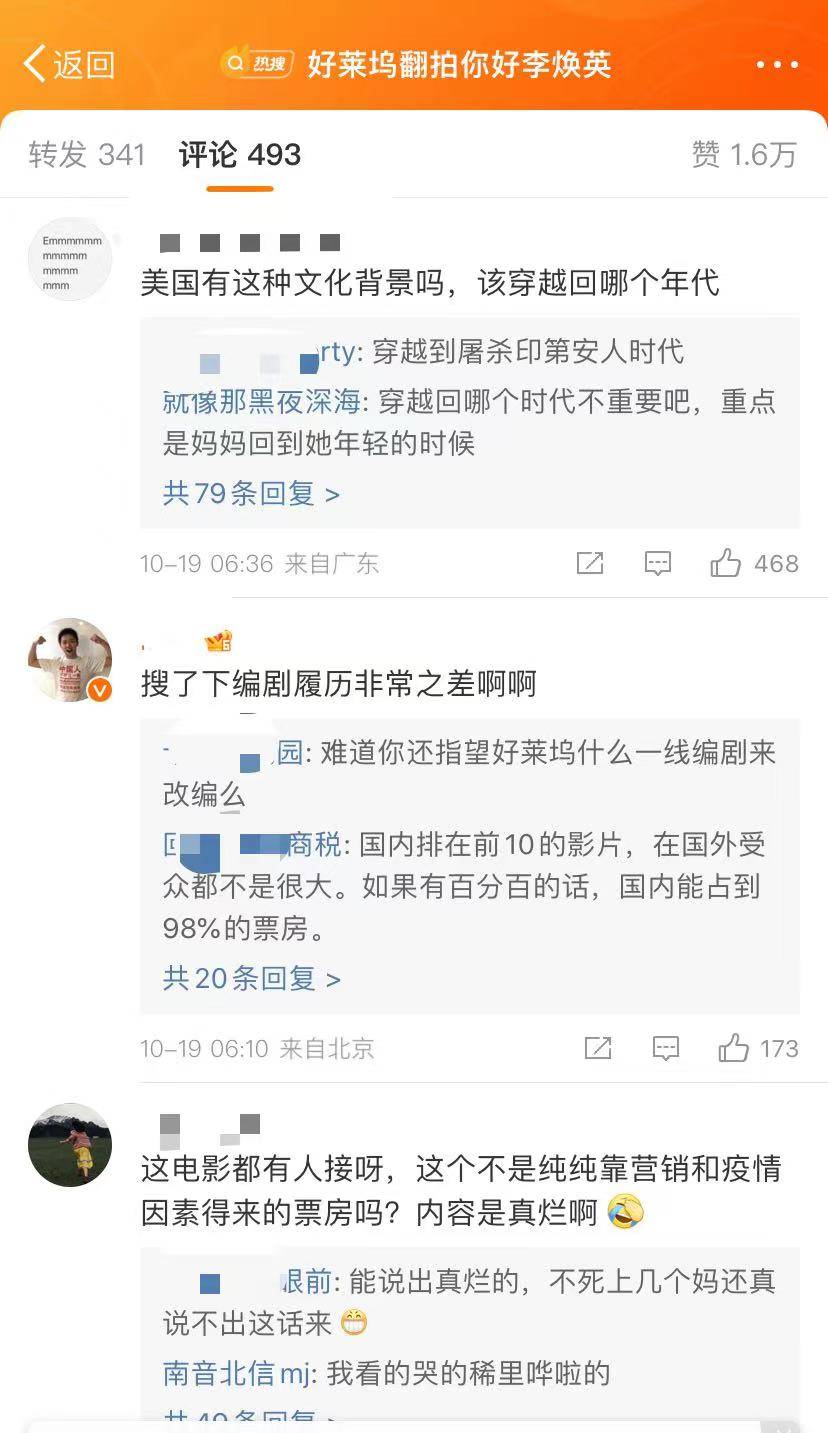Open 就像那黑夜深海's profile
The width and height of the screenshot is (828, 1433).
(x=260, y=402)
